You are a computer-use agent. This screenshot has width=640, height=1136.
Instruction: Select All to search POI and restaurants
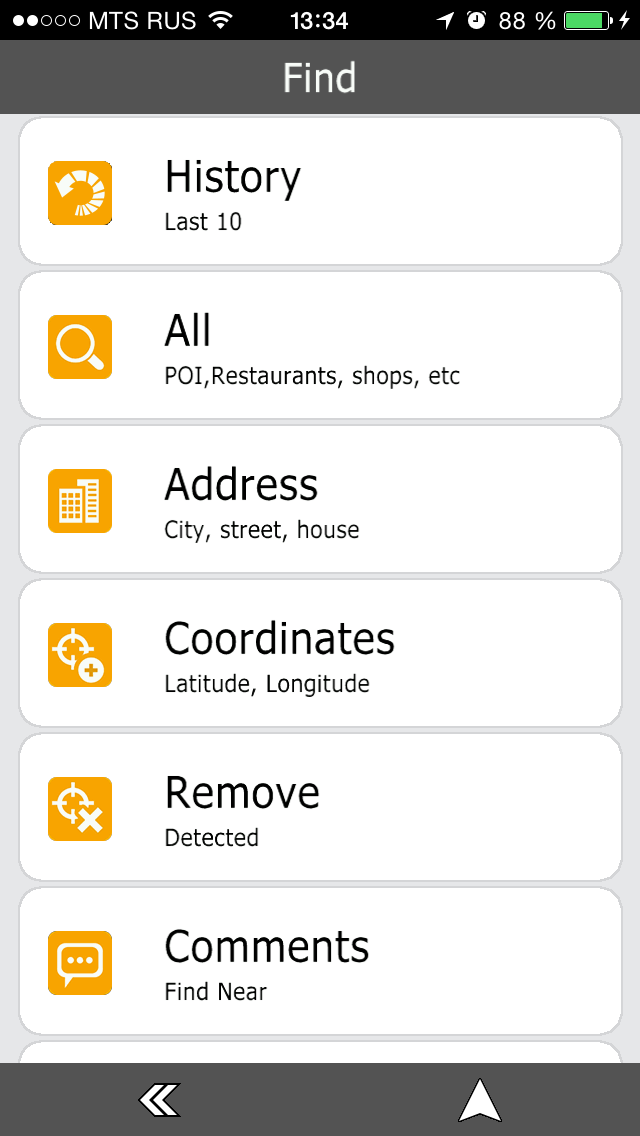[320, 346]
